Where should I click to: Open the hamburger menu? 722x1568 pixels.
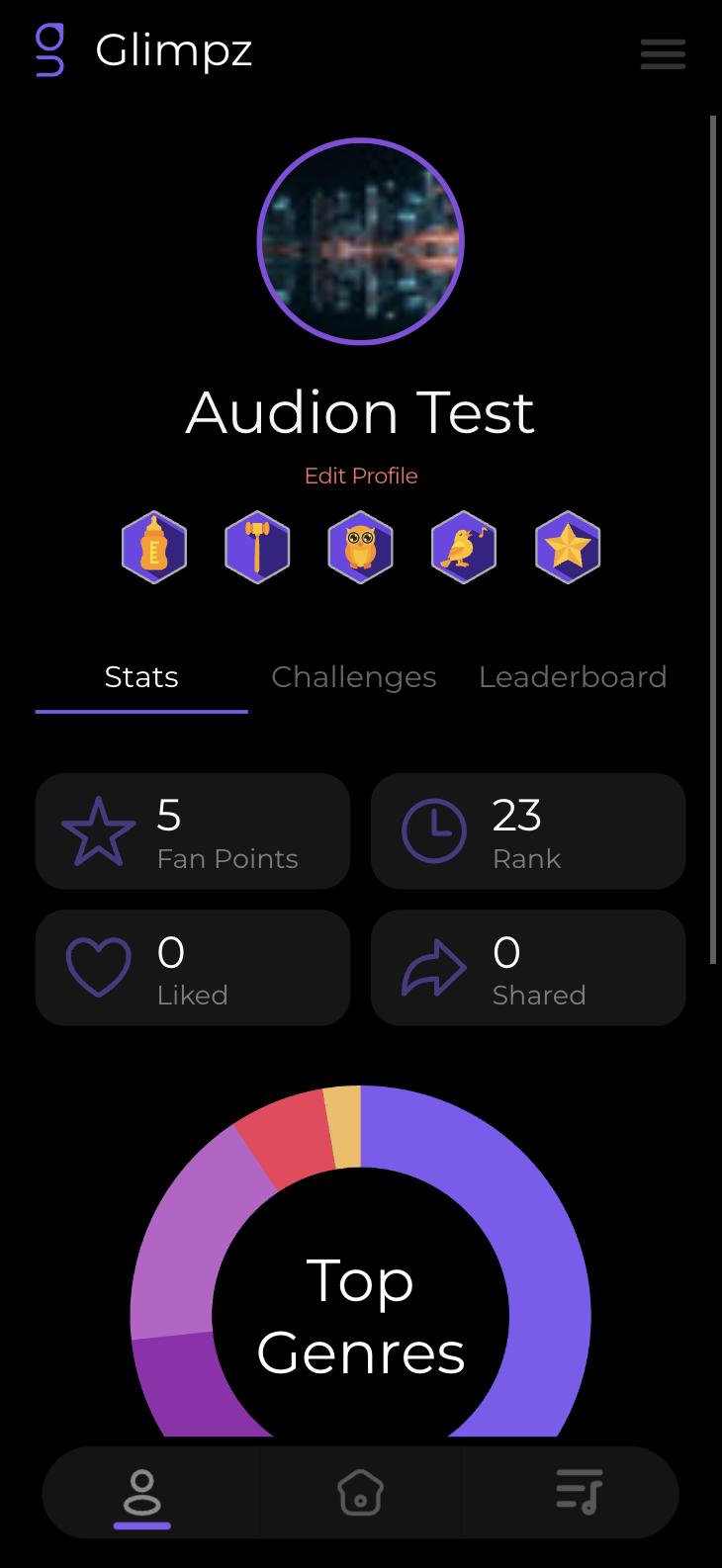point(663,53)
